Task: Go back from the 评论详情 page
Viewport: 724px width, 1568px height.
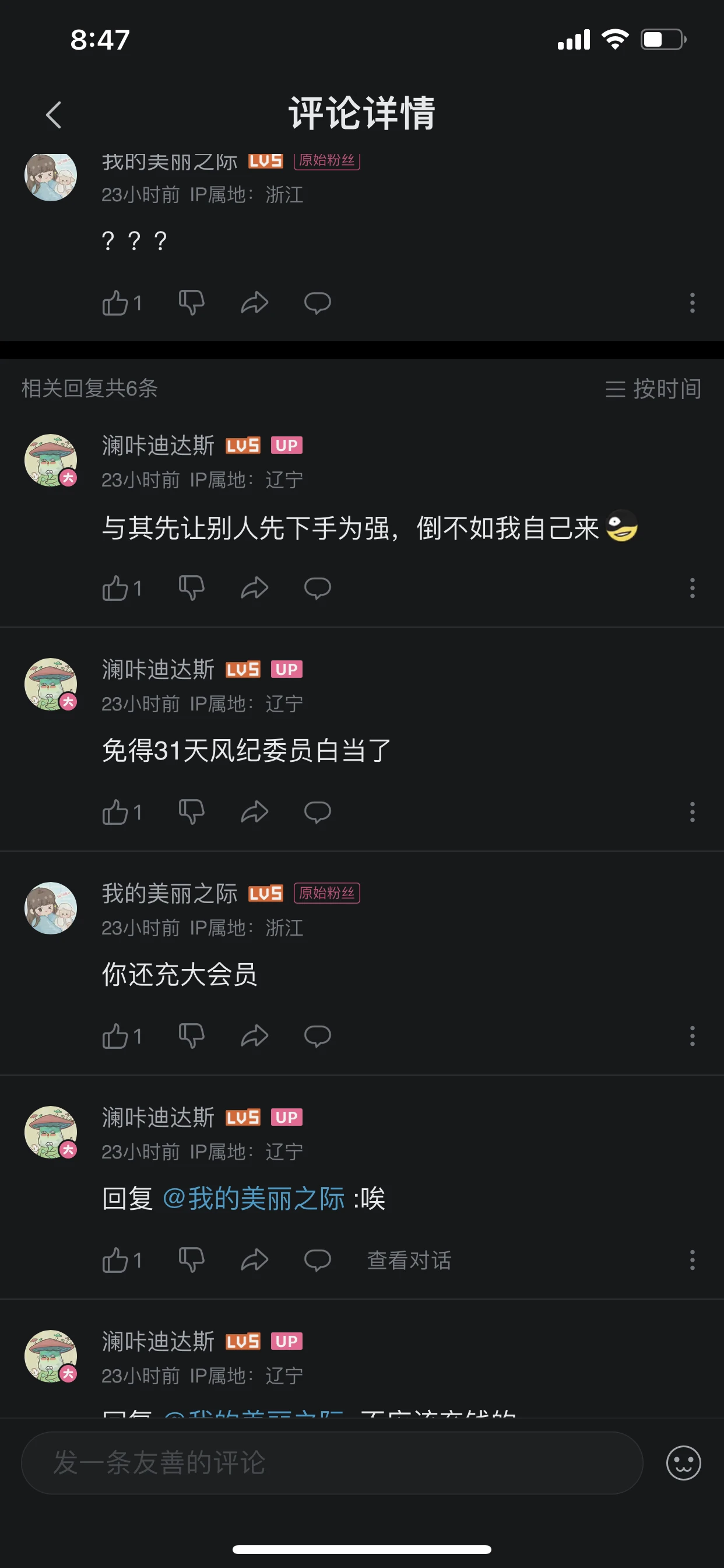Action: [54, 114]
